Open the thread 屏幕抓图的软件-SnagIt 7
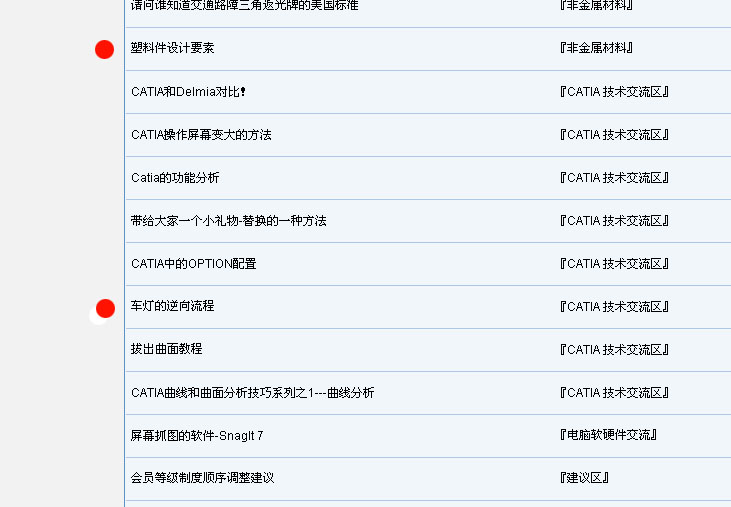731x507 pixels. click(x=197, y=436)
